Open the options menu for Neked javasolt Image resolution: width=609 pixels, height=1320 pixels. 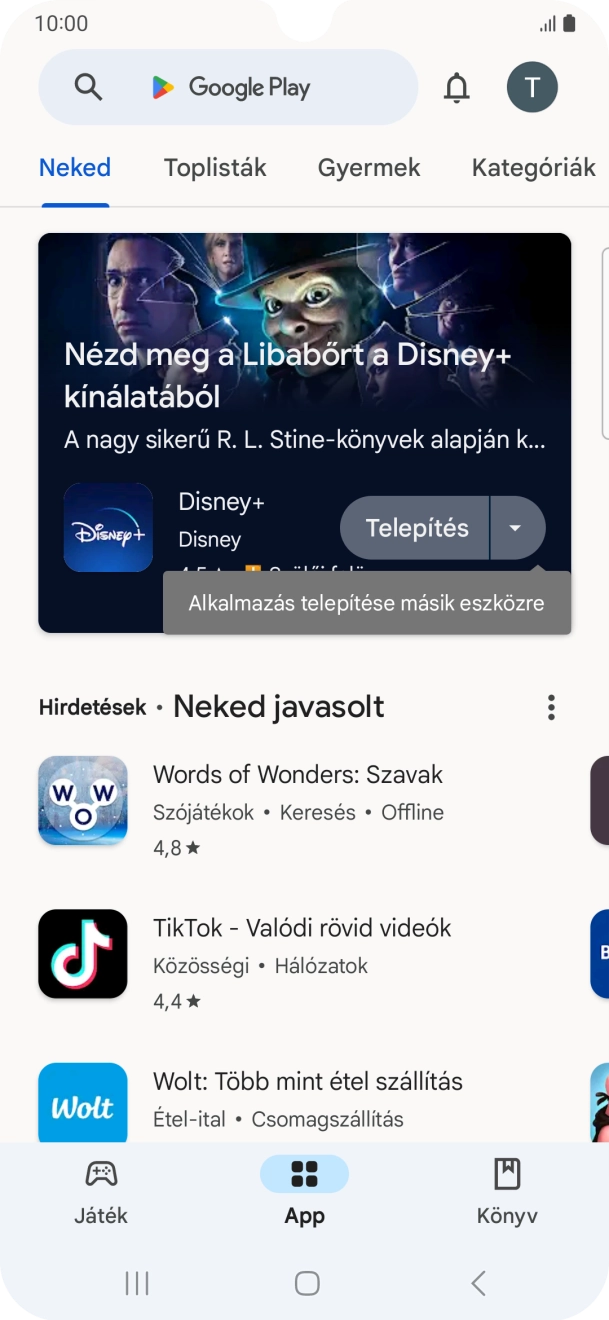click(551, 708)
